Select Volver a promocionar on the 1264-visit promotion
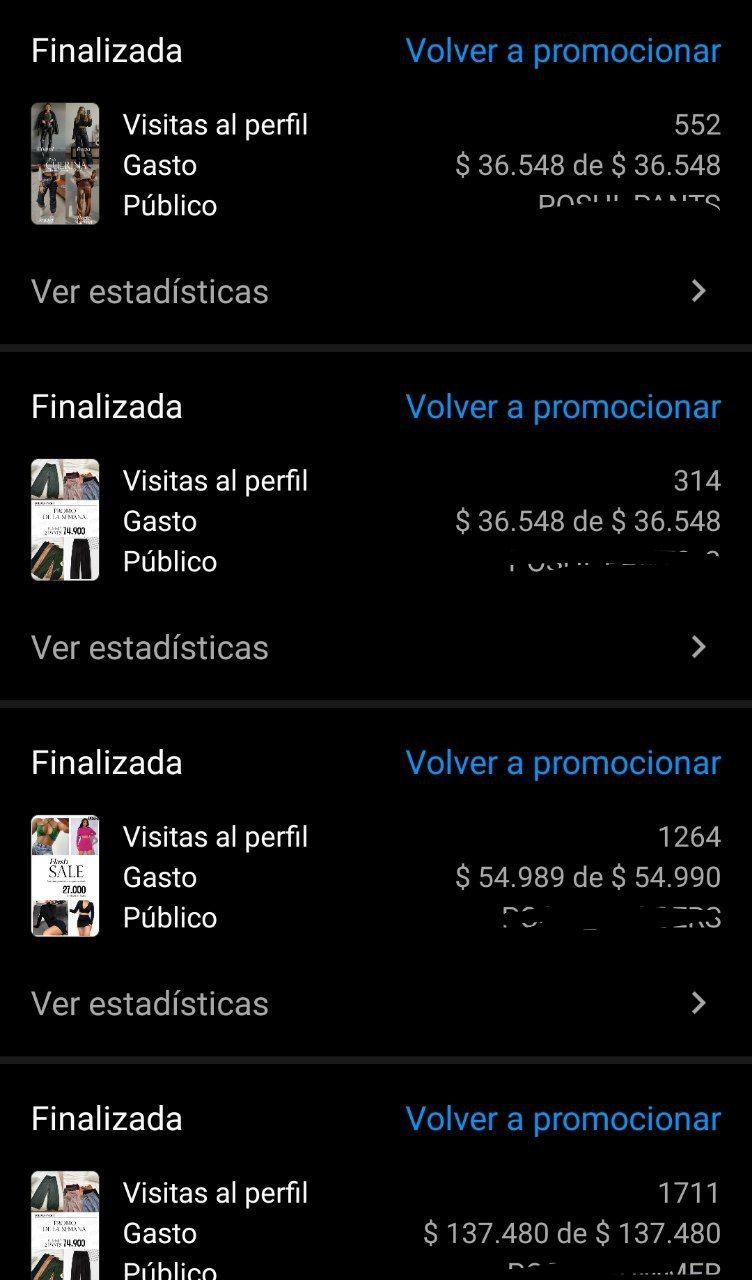 pos(563,763)
